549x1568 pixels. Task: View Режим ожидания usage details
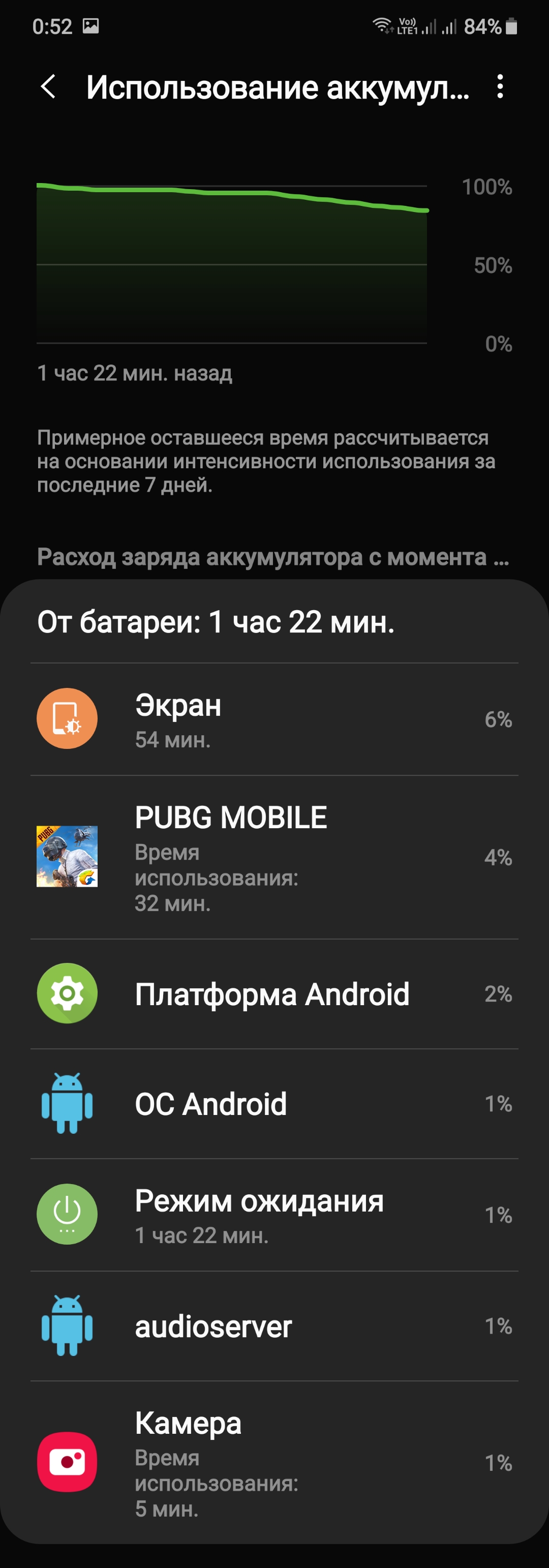[x=274, y=1214]
